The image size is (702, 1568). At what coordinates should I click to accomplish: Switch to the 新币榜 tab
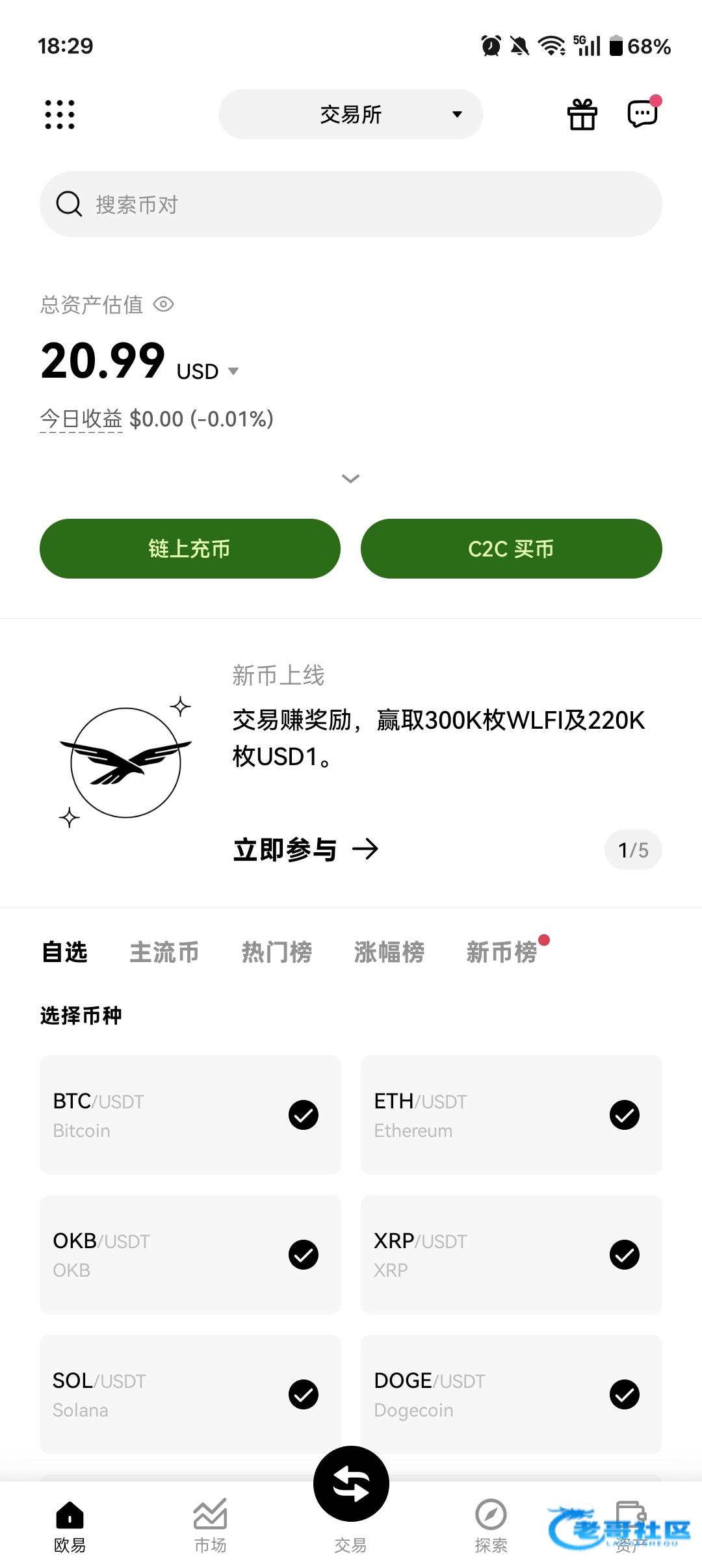(x=502, y=952)
